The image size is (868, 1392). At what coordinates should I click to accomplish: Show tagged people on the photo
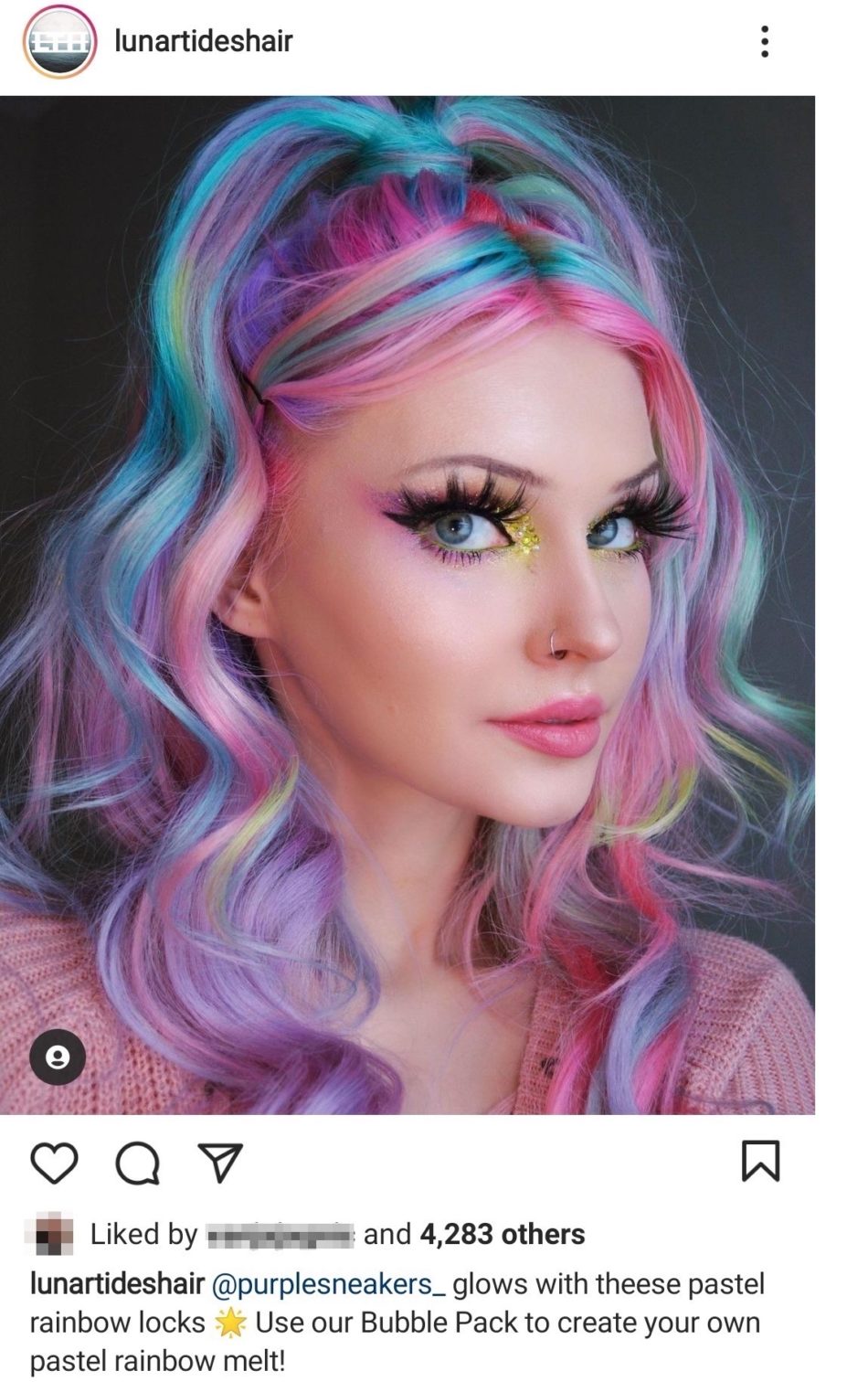pos(58,1057)
